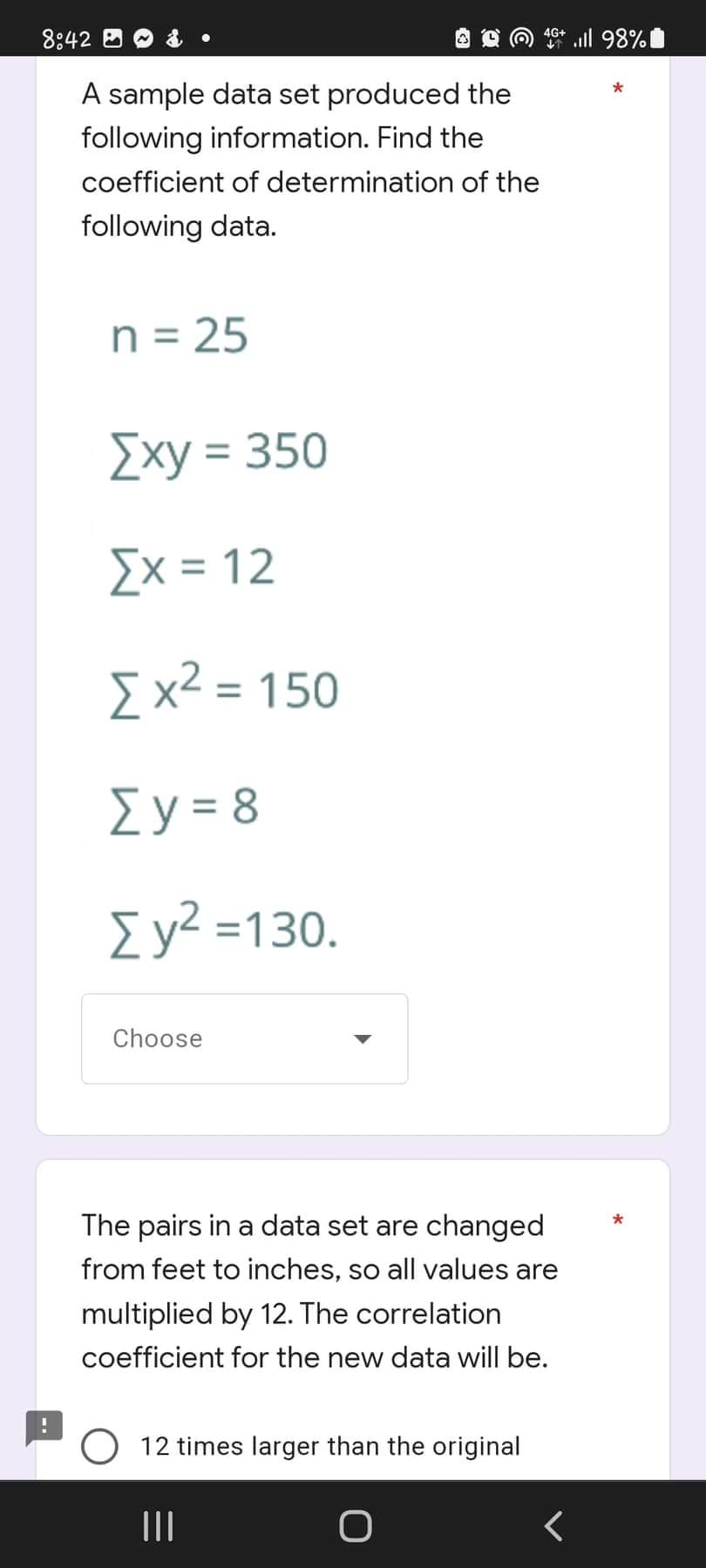Tap the dropdown arrow inside Choose field
This screenshot has width=706, height=1568.
coord(363,1038)
